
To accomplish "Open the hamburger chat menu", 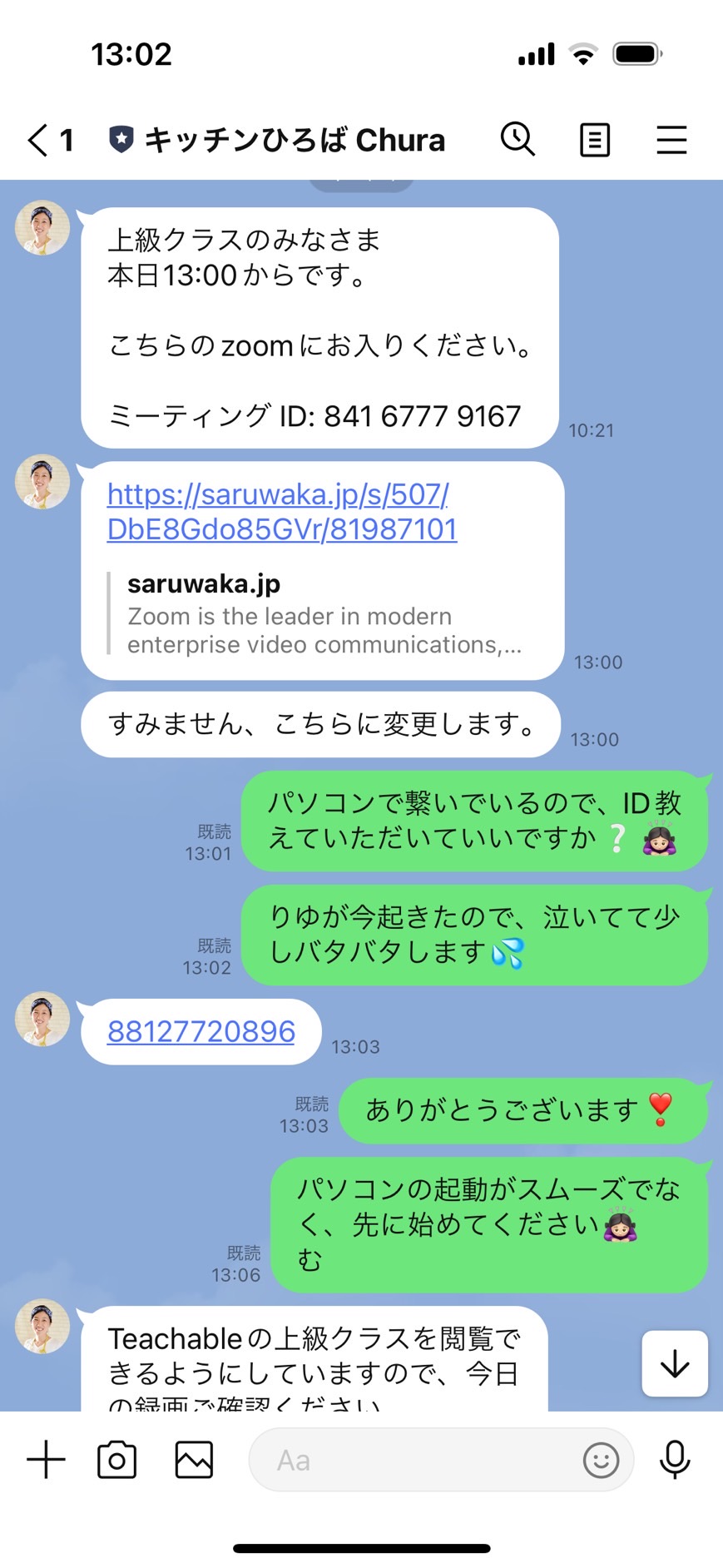I will tap(671, 140).
